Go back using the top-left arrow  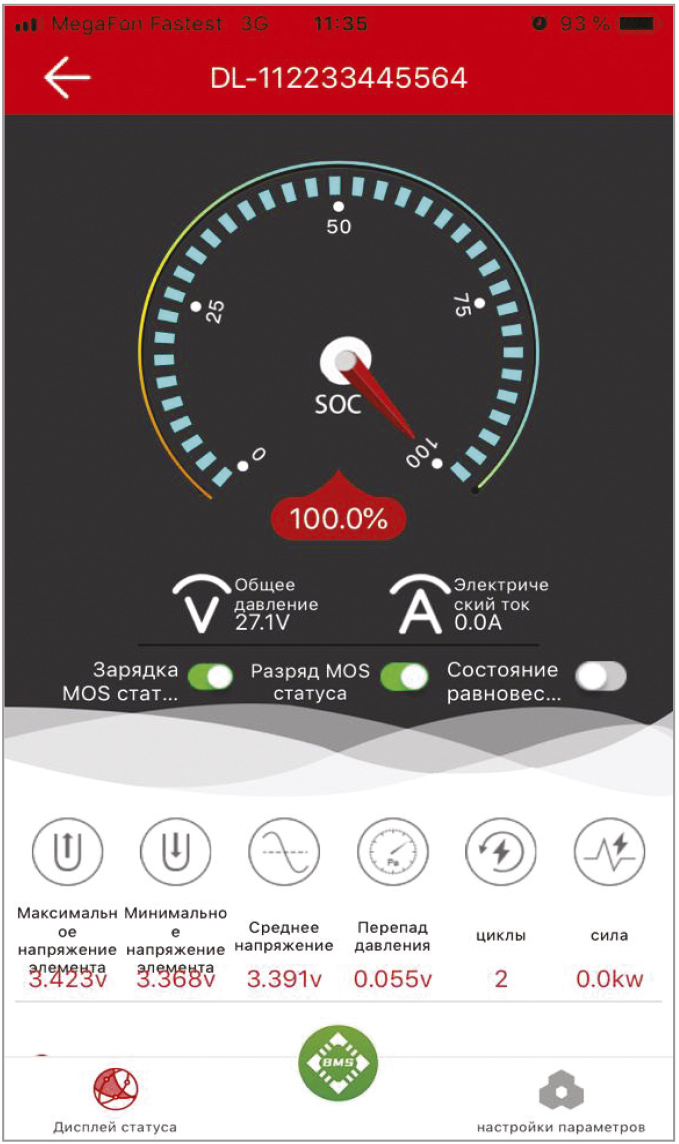pos(67,78)
